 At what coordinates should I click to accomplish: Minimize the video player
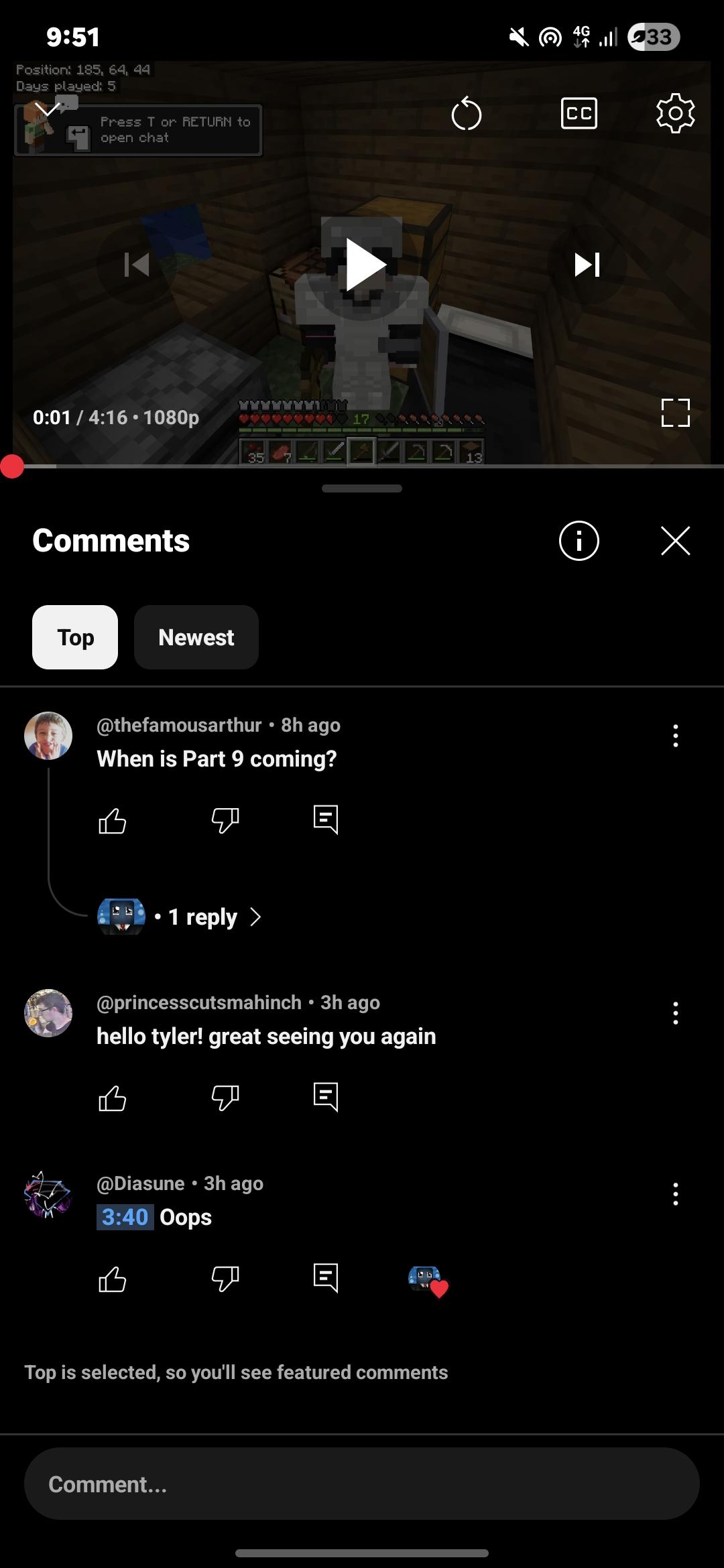pyautogui.click(x=47, y=109)
